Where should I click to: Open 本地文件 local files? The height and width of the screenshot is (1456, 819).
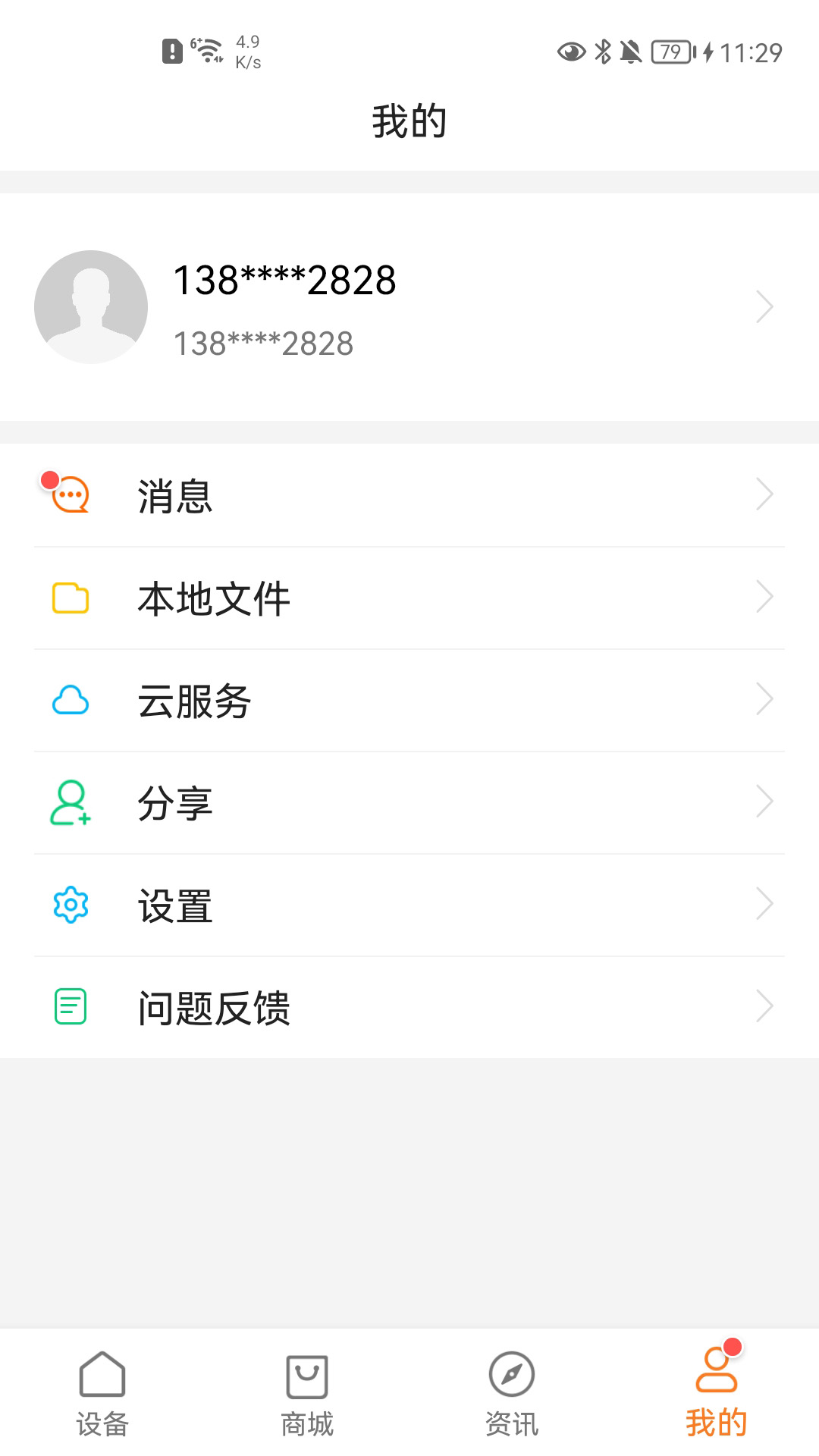(409, 598)
